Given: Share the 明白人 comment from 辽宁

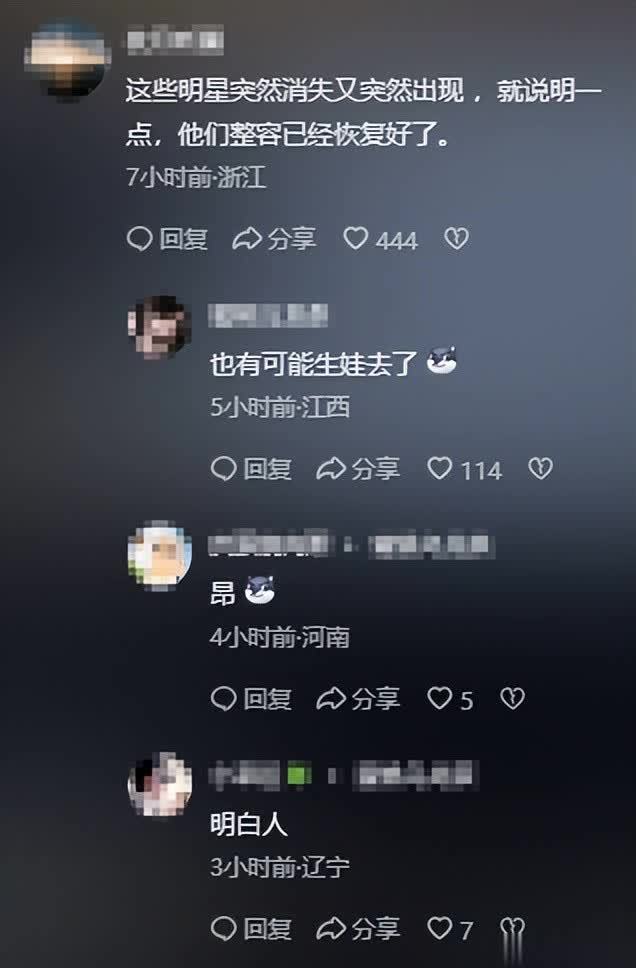Looking at the screenshot, I should tap(358, 928).
